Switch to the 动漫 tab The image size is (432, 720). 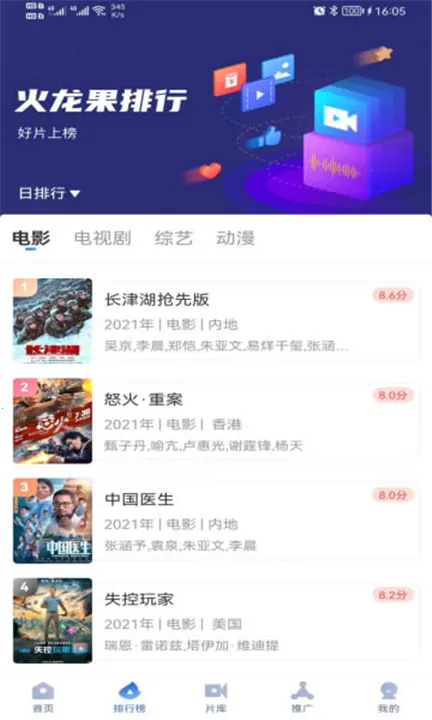click(236, 238)
